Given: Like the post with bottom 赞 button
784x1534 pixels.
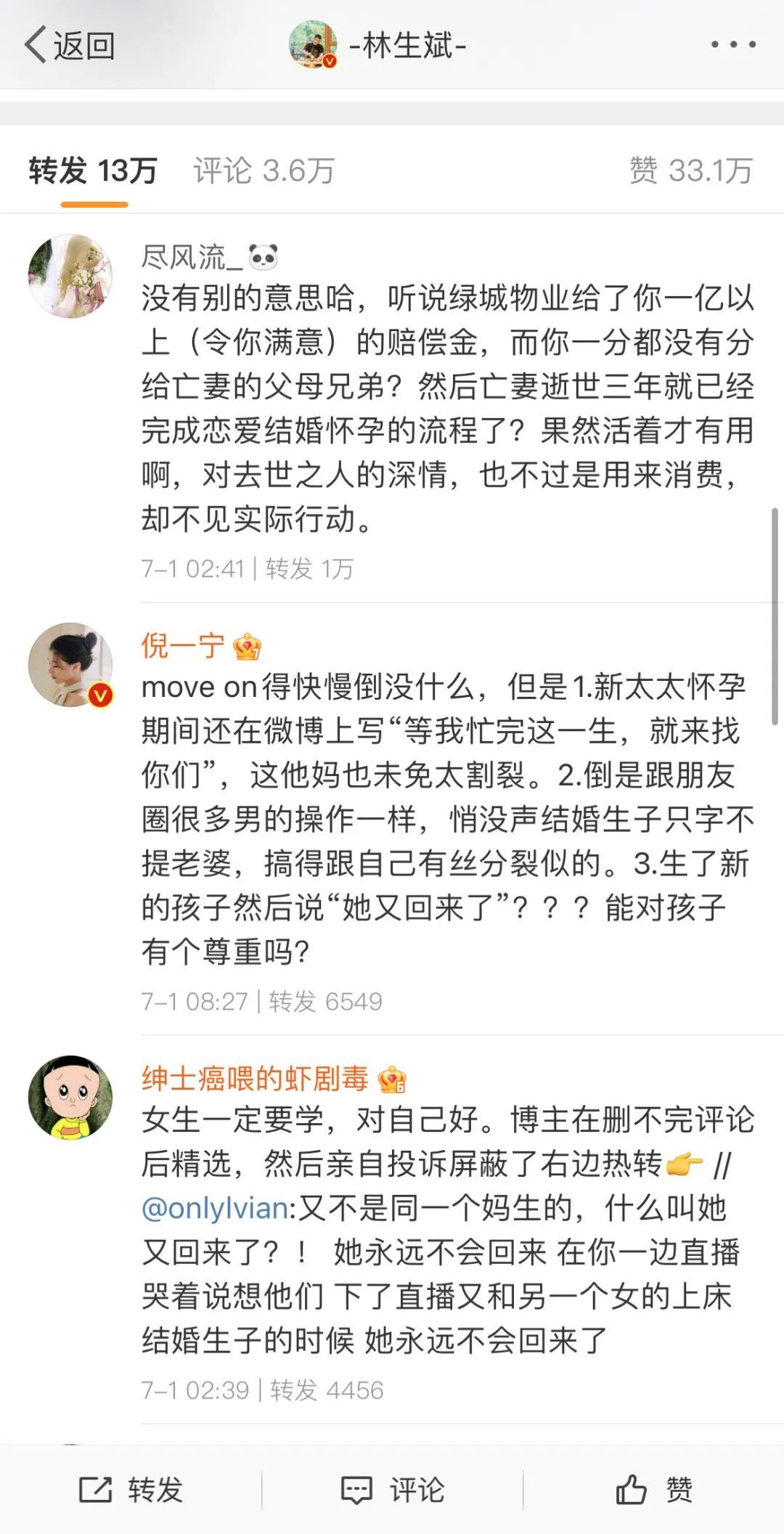Looking at the screenshot, I should tap(653, 1490).
